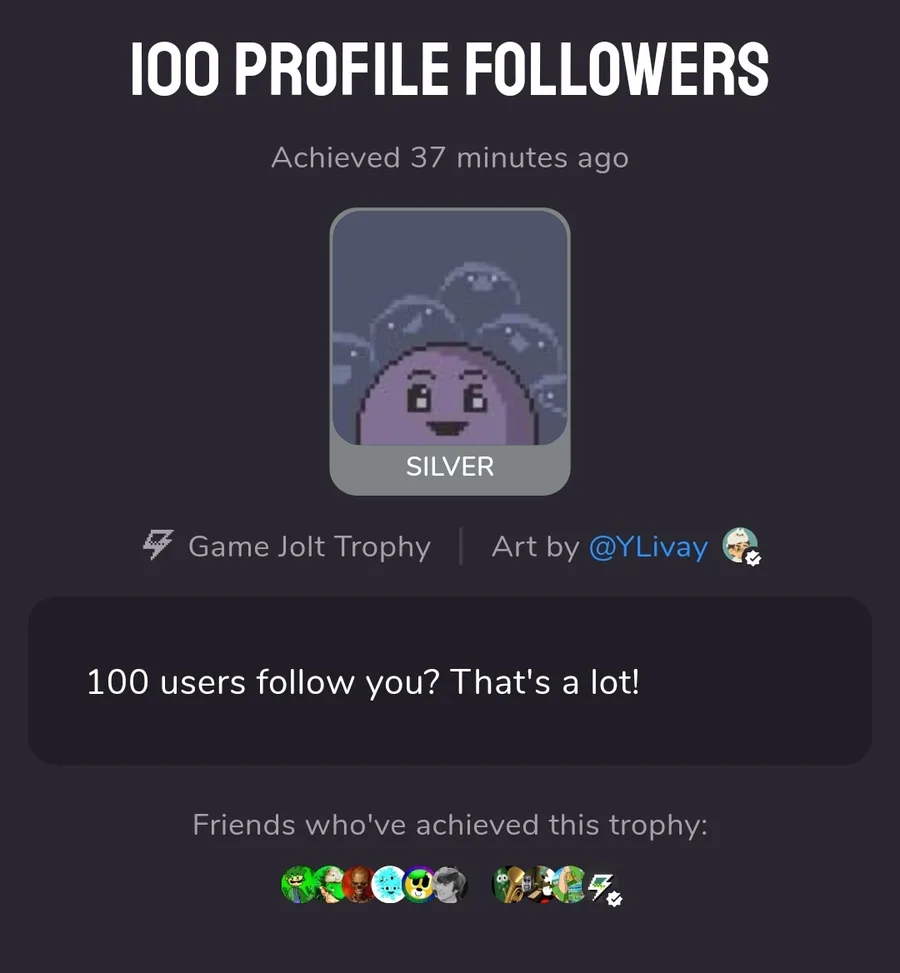View the friend with the black-and-white photo avatar
Viewport: 900px width, 973px height.
450,884
